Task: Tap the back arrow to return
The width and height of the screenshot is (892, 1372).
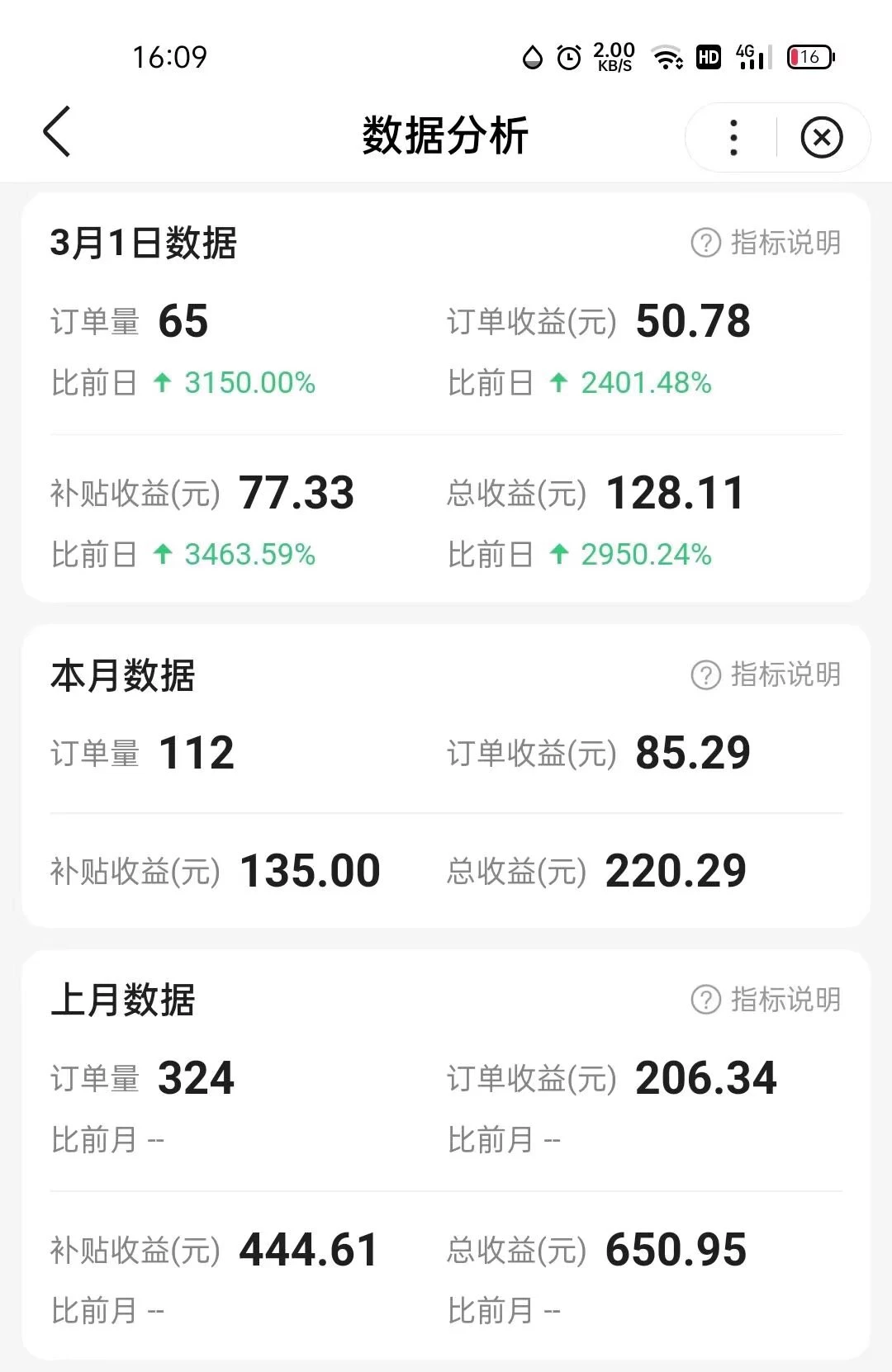Action: (x=56, y=132)
